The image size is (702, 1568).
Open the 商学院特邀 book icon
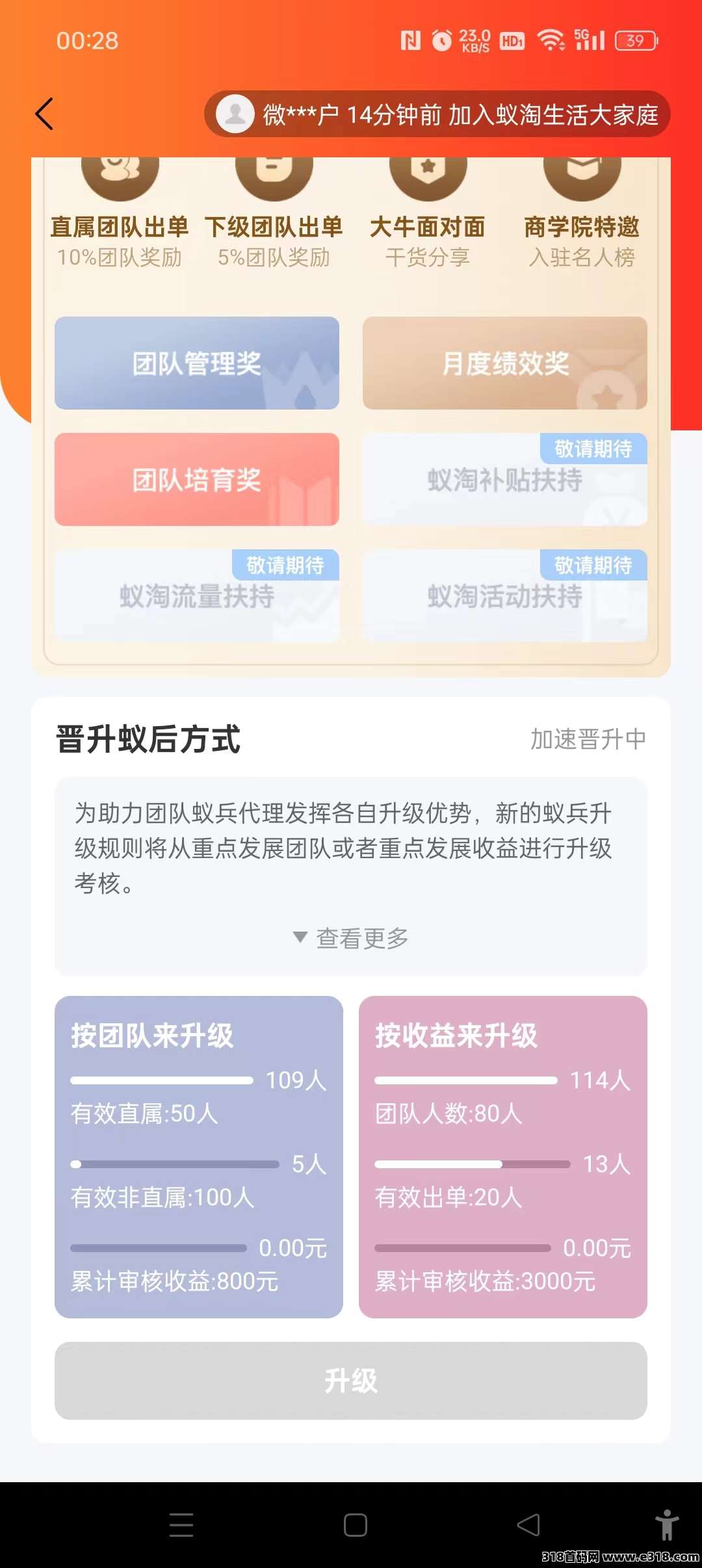click(582, 172)
